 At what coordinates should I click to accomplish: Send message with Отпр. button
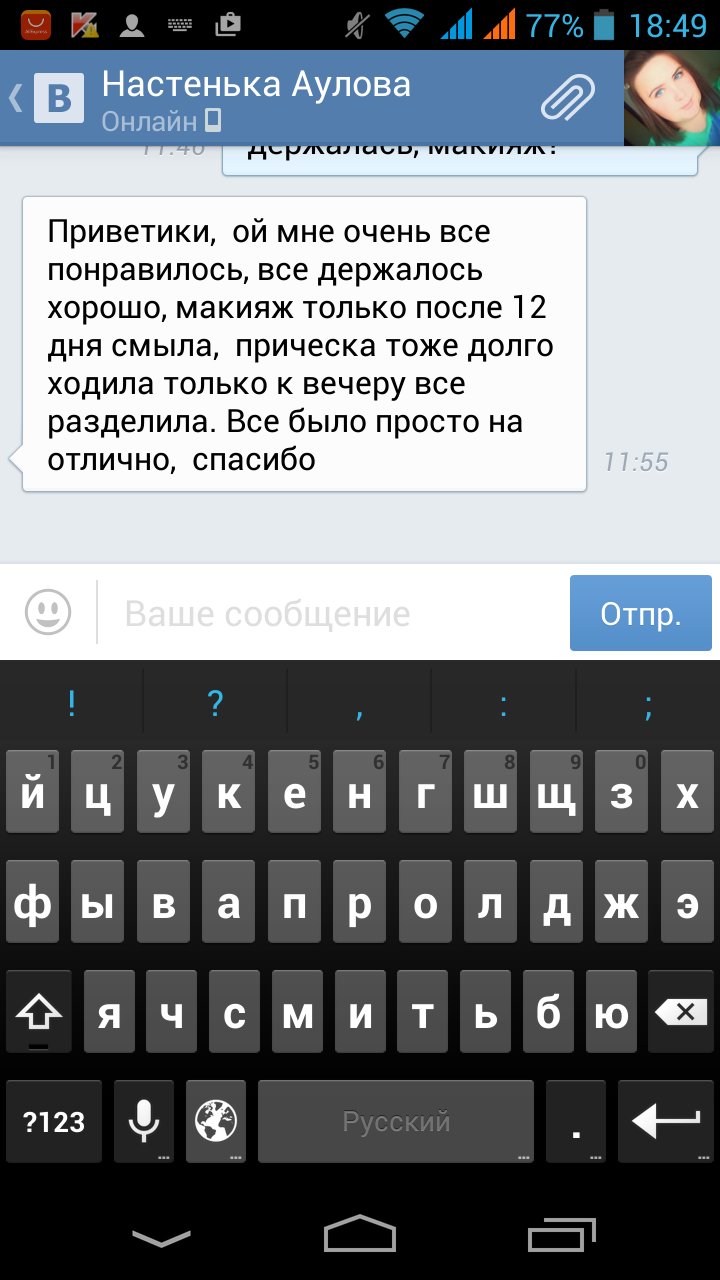[640, 613]
